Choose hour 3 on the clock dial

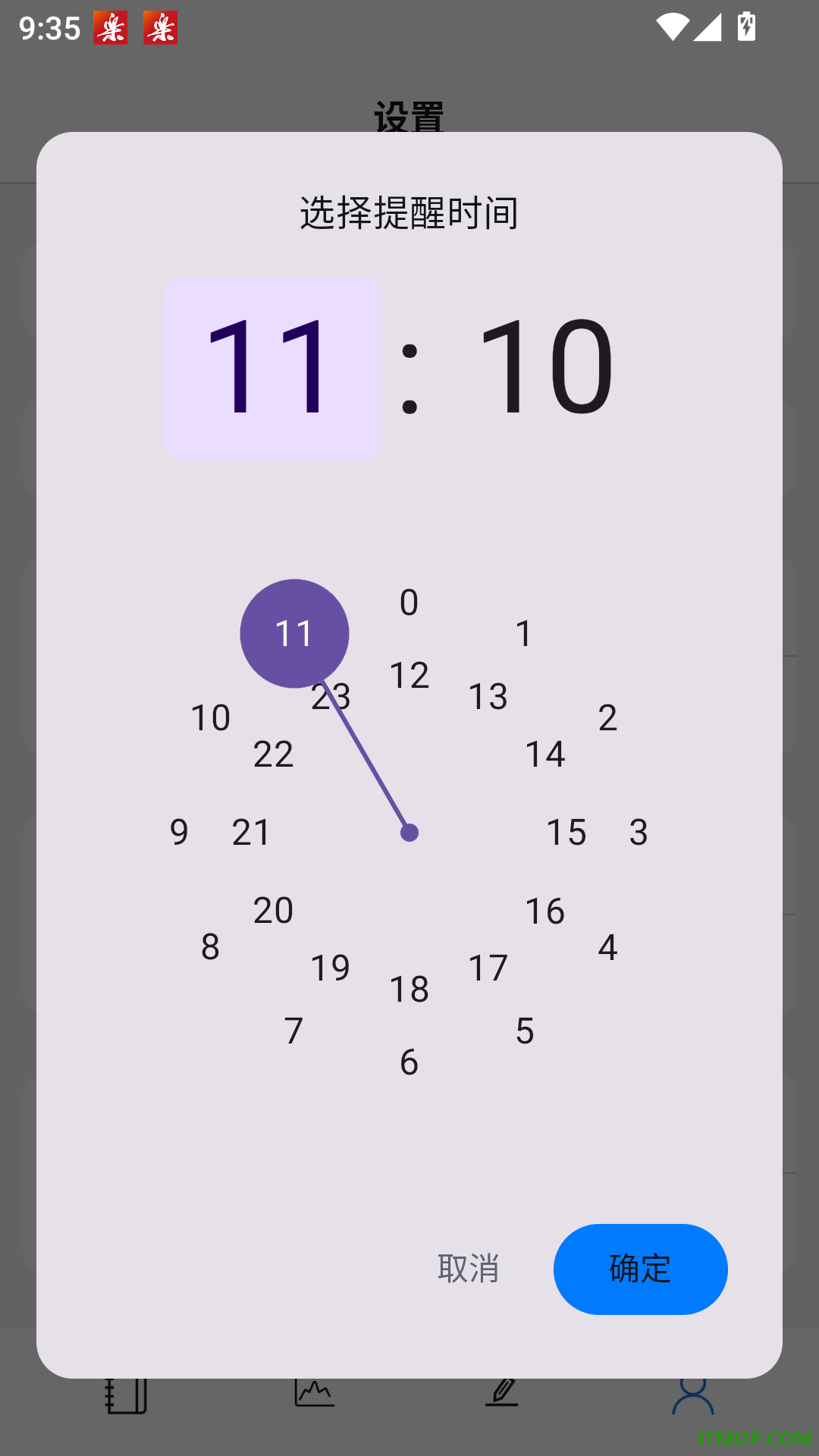(x=639, y=833)
